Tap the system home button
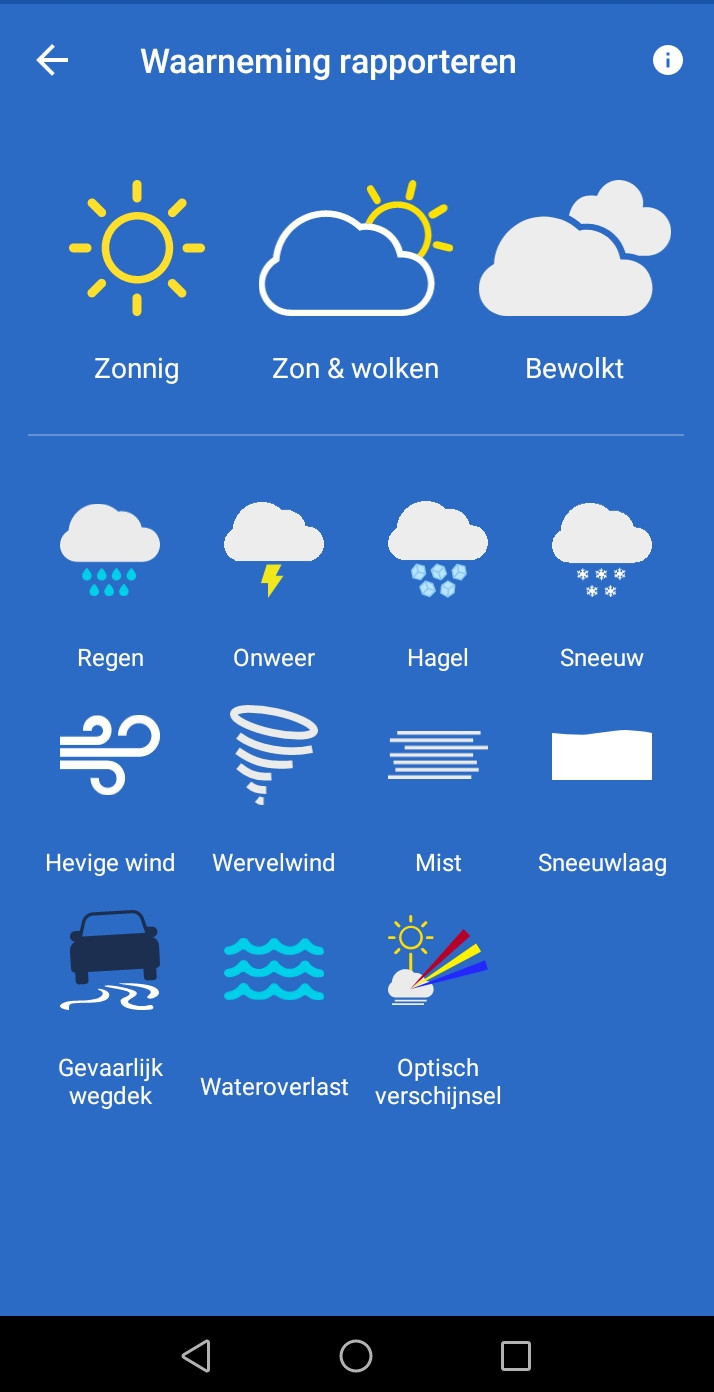Viewport: 714px width, 1392px height. pos(356,1355)
